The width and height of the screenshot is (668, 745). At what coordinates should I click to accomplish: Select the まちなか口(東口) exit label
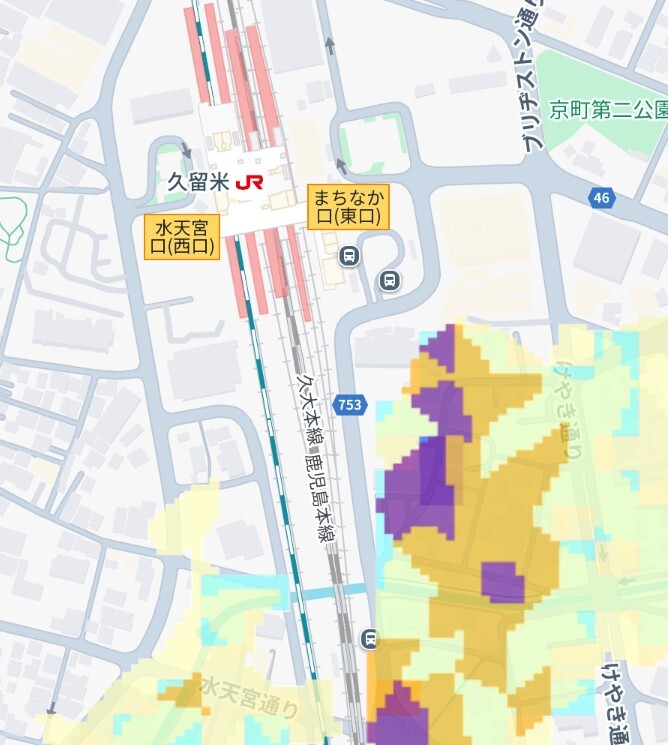click(347, 206)
